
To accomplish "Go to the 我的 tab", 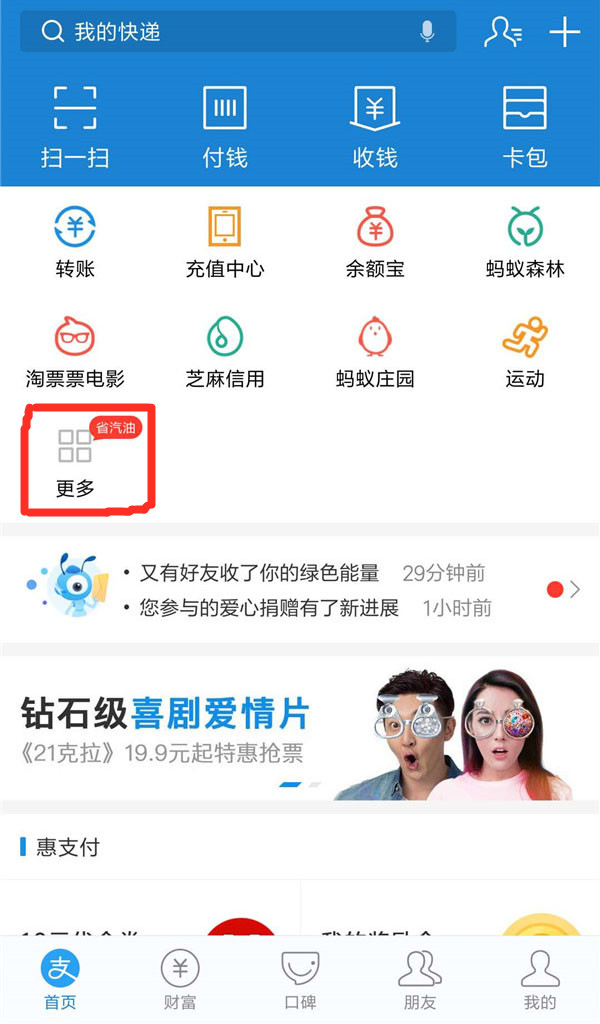I will point(540,979).
